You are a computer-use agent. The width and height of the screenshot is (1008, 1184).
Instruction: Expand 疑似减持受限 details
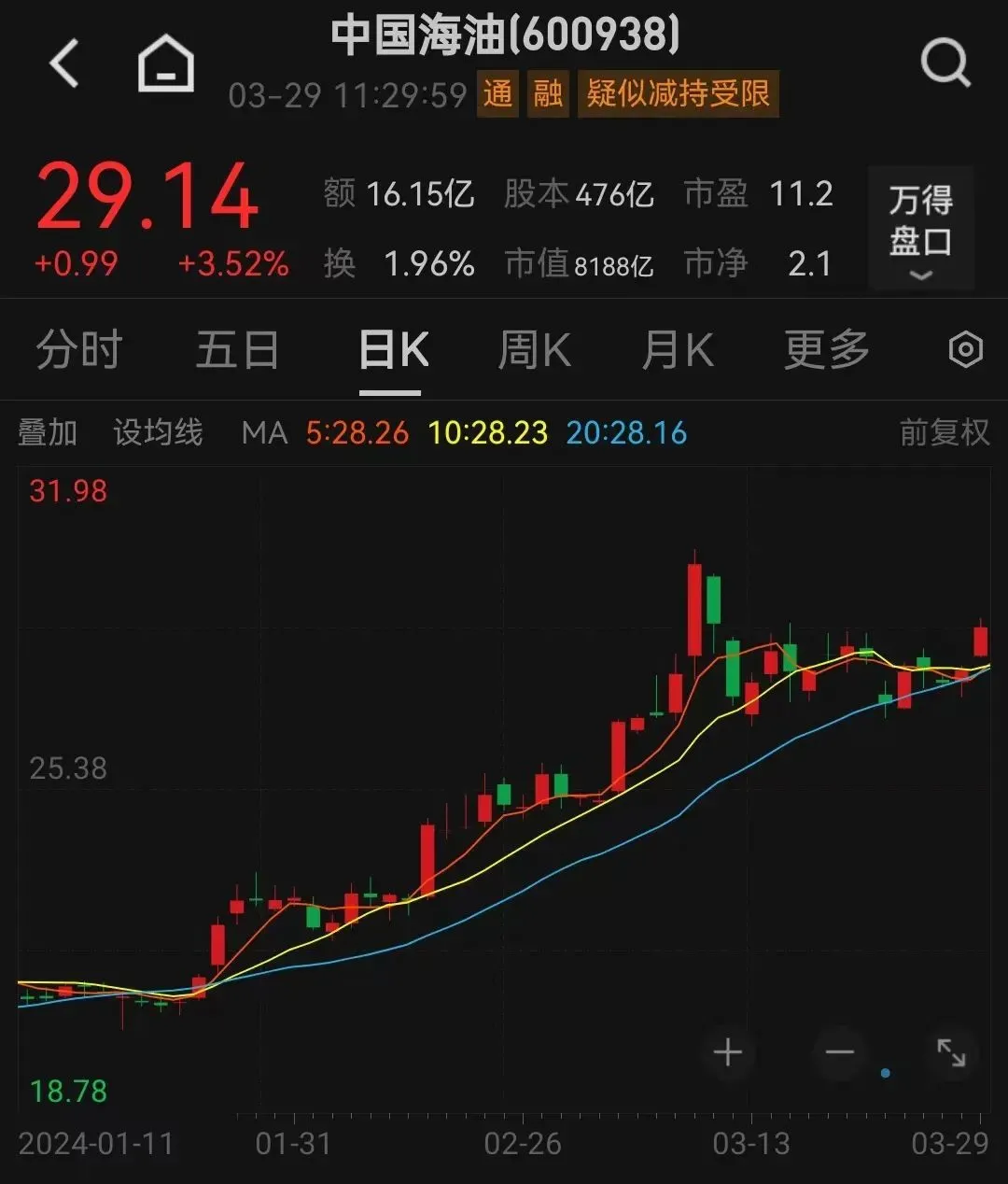[x=678, y=94]
